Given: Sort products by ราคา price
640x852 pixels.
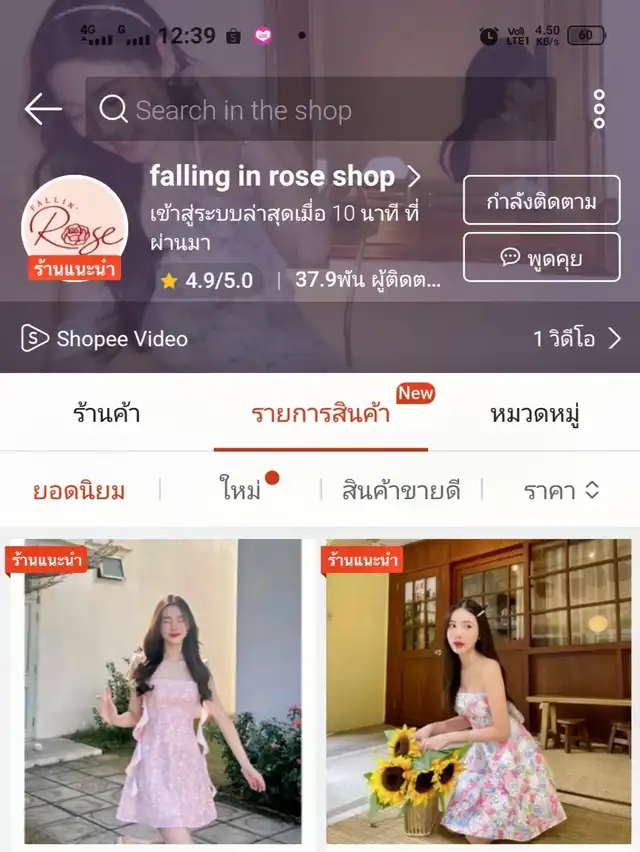Looking at the screenshot, I should coord(561,490).
